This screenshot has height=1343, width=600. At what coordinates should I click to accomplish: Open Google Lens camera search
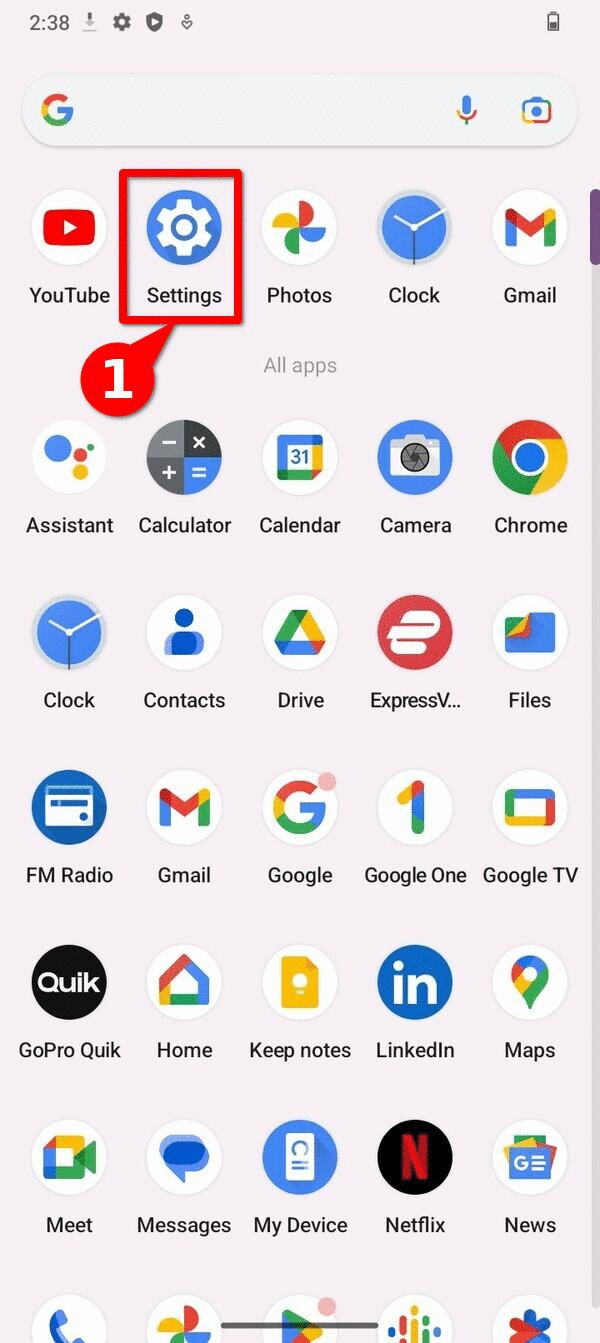point(536,110)
